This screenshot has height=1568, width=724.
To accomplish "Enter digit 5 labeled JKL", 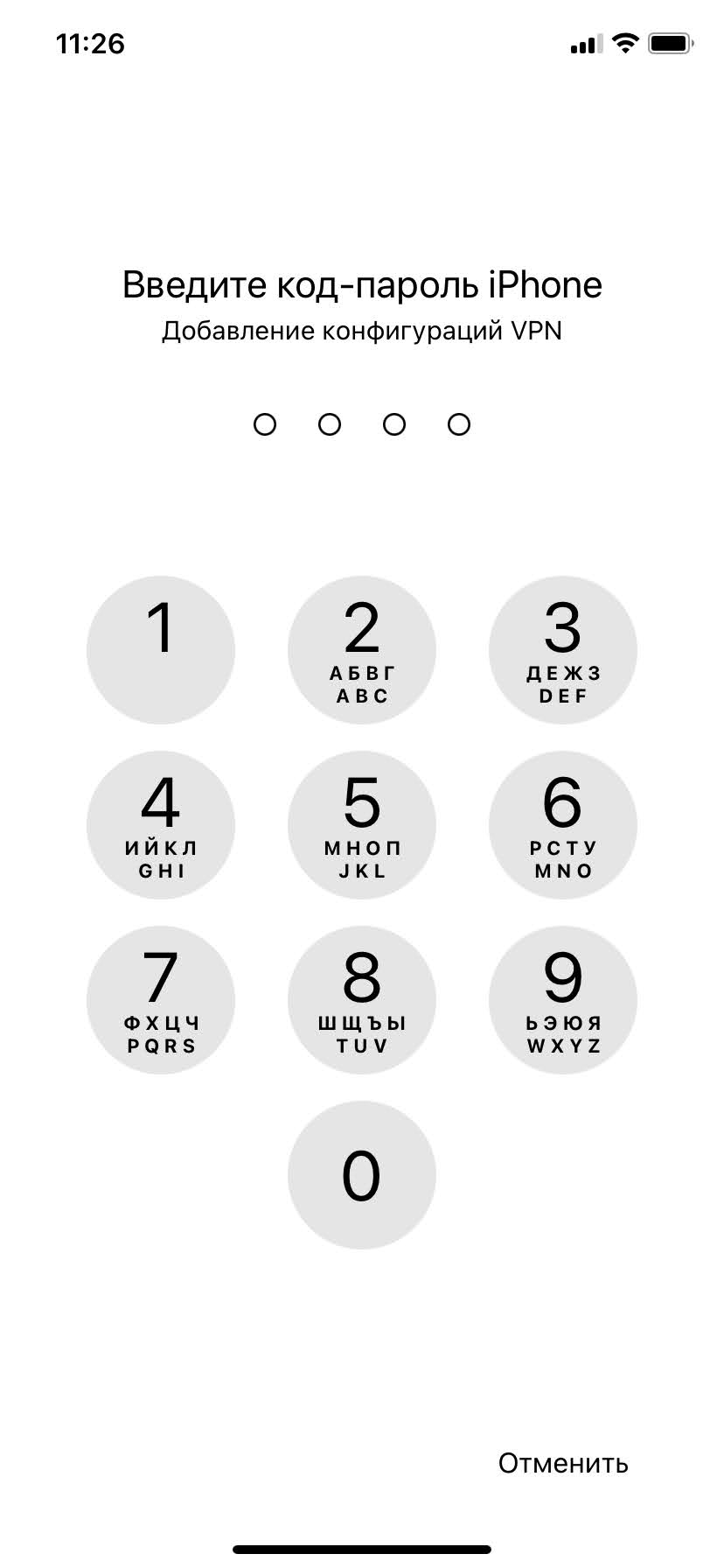I will coord(362,825).
